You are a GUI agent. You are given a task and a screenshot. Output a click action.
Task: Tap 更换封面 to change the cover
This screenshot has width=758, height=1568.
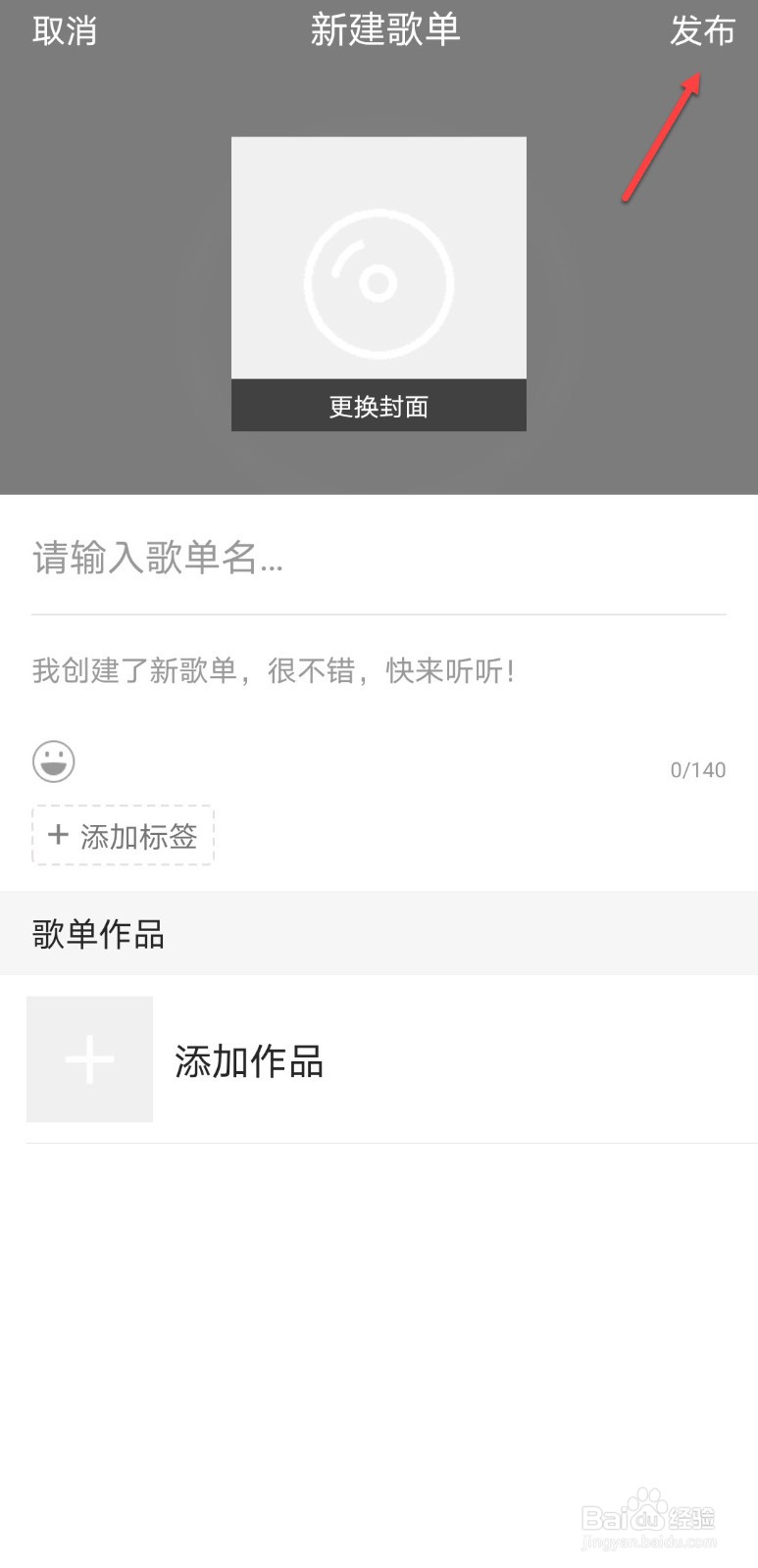click(379, 407)
